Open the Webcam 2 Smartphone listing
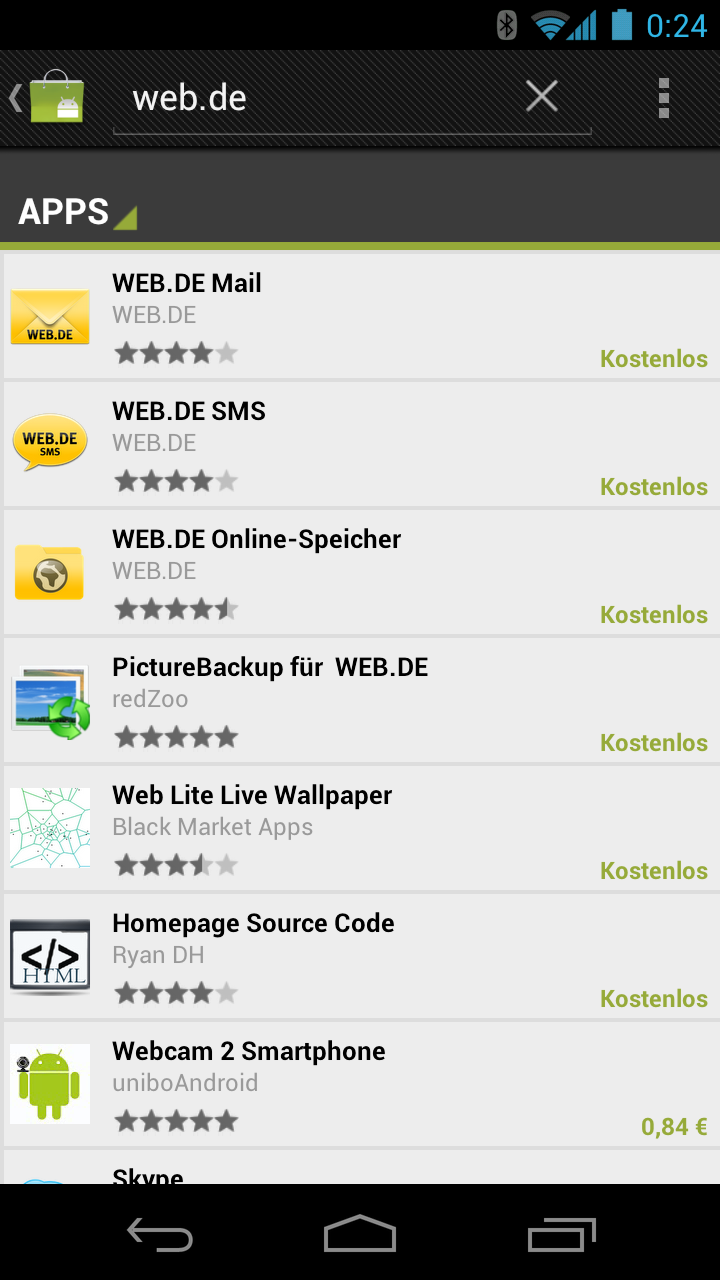Screen dimensions: 720x1280 point(360,1085)
